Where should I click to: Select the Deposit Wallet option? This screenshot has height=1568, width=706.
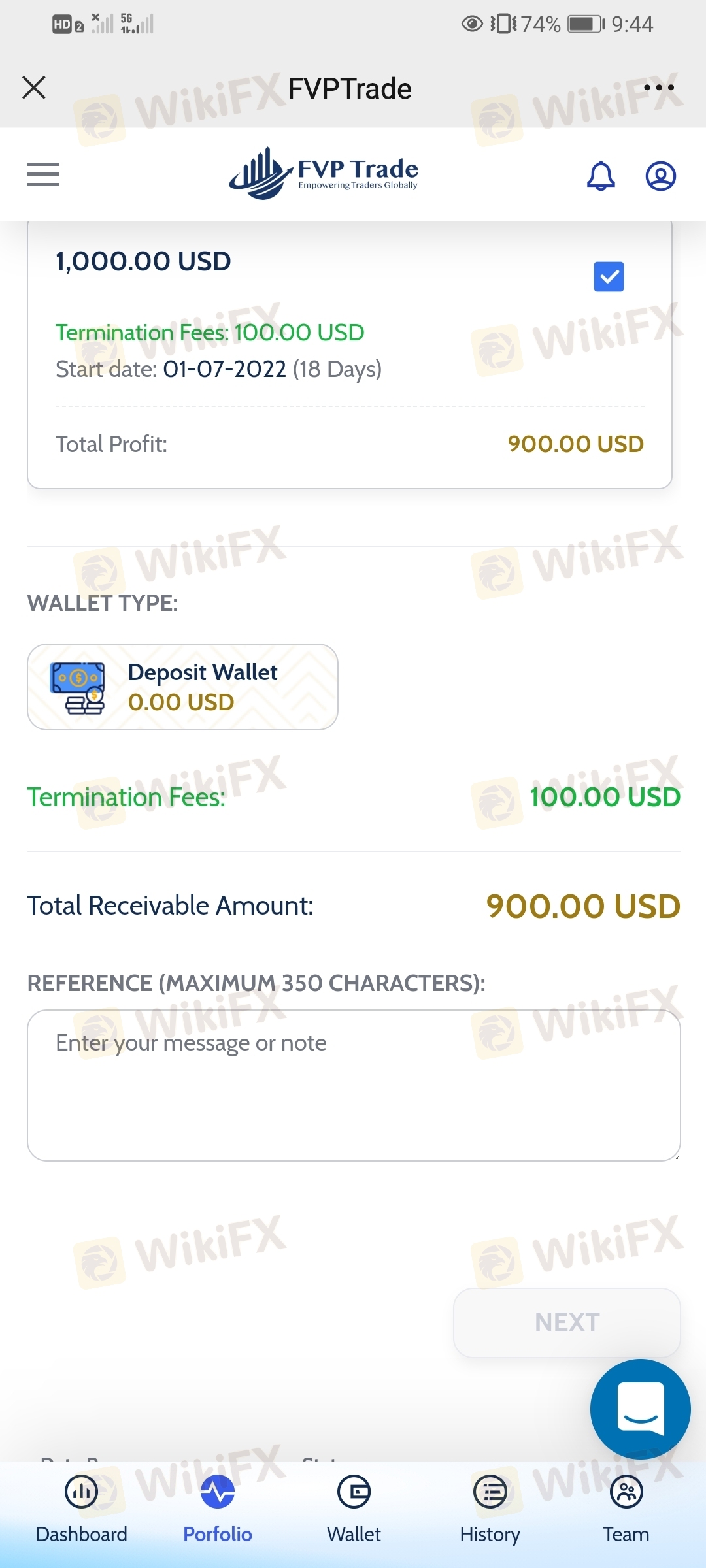pyautogui.click(x=182, y=687)
